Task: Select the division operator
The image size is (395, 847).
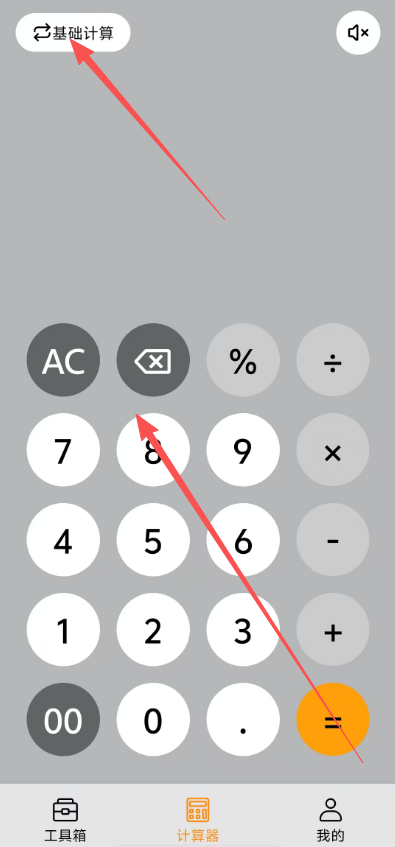Action: pos(333,360)
